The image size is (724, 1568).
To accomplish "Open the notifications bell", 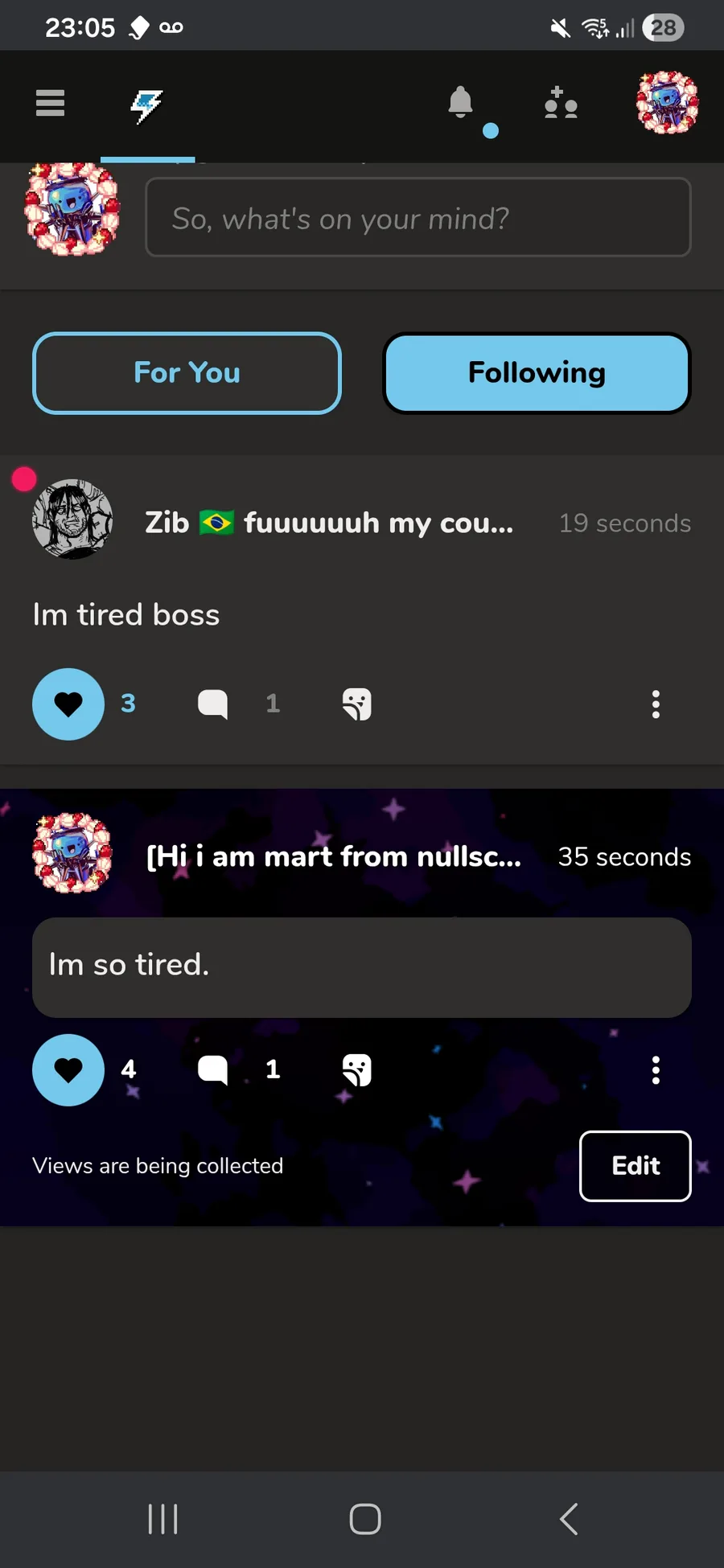I will click(460, 102).
